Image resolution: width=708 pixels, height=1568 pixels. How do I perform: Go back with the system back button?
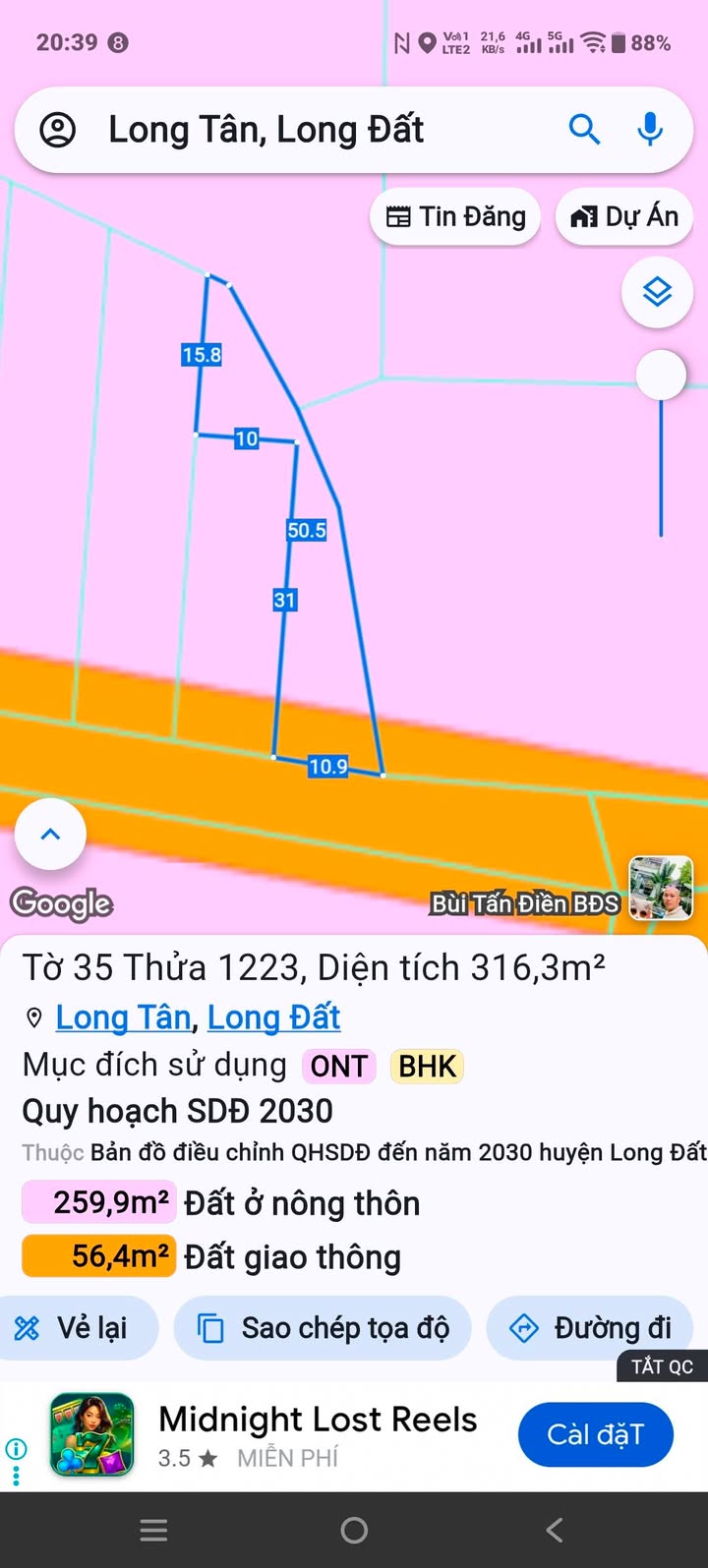pyautogui.click(x=555, y=1530)
